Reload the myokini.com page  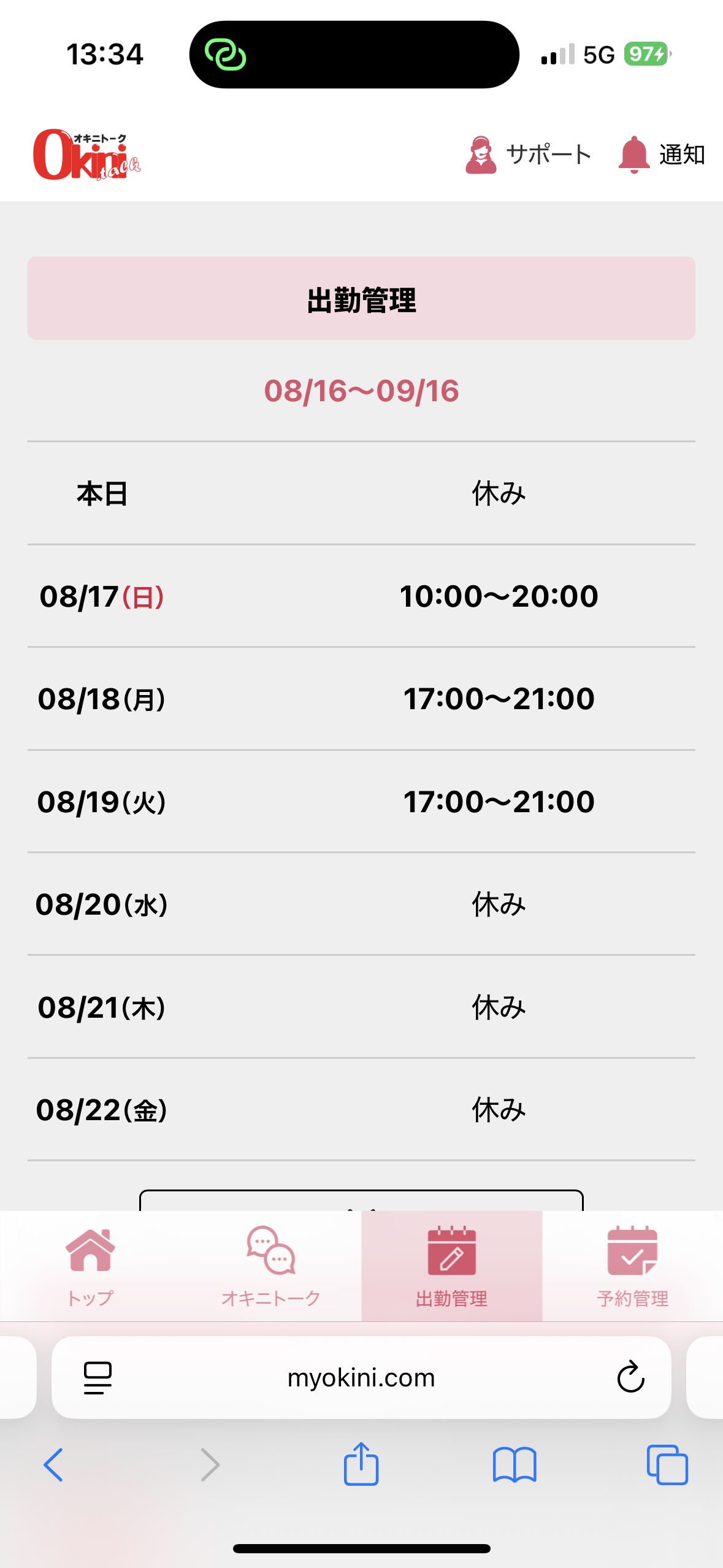pyautogui.click(x=630, y=1377)
